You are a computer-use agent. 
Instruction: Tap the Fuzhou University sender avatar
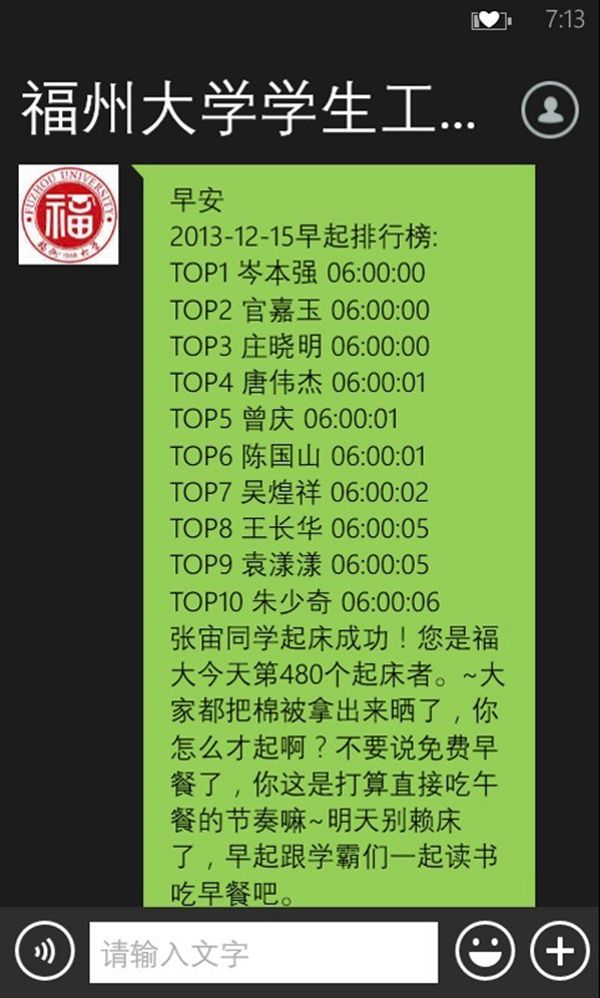pyautogui.click(x=68, y=215)
